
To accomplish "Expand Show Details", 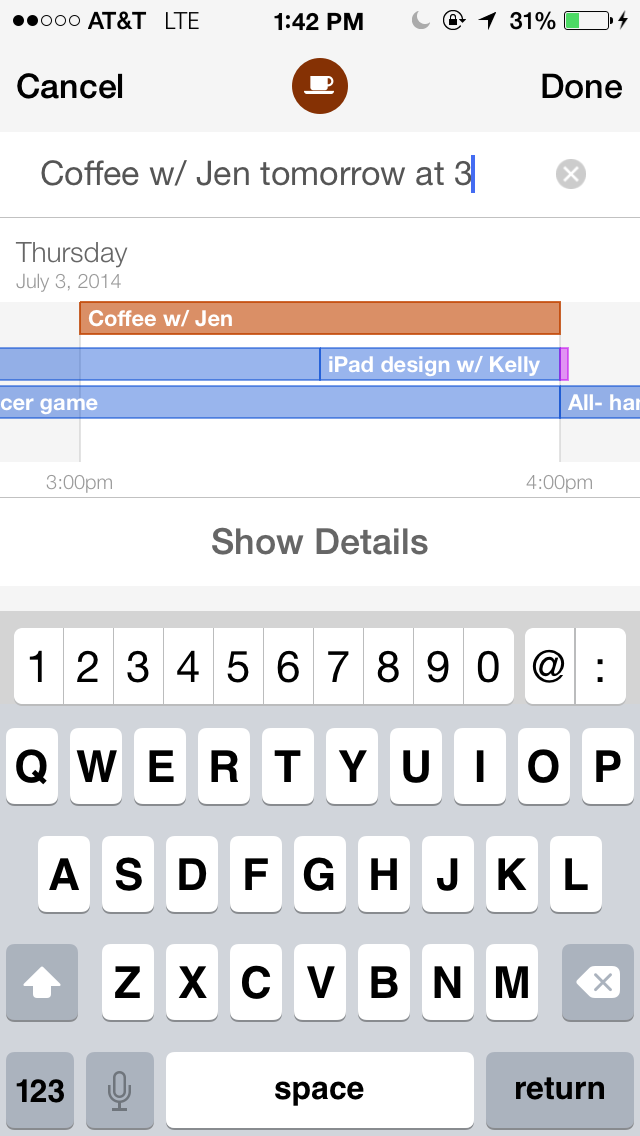I will coord(319,542).
